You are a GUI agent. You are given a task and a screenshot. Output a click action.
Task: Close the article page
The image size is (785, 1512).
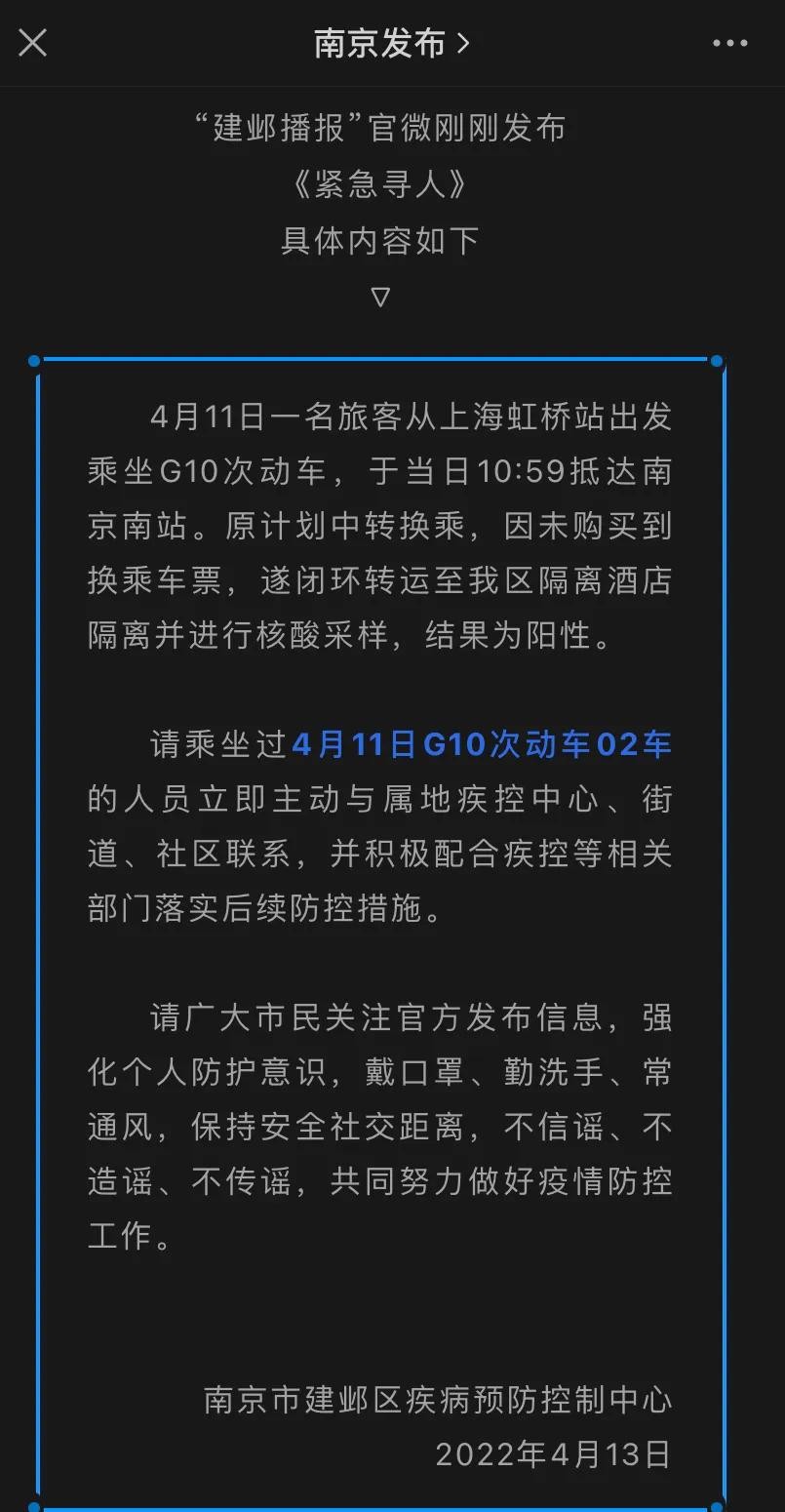click(33, 43)
